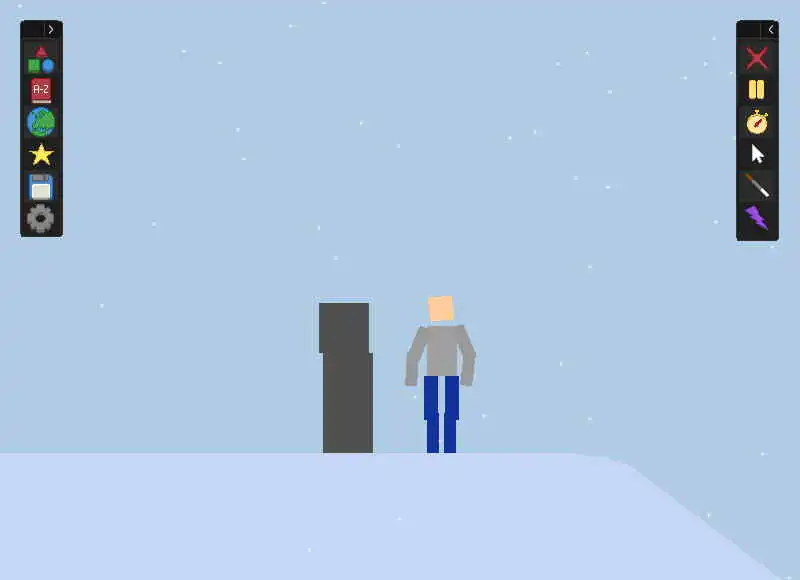Open the shapes spawn menu

point(41,60)
